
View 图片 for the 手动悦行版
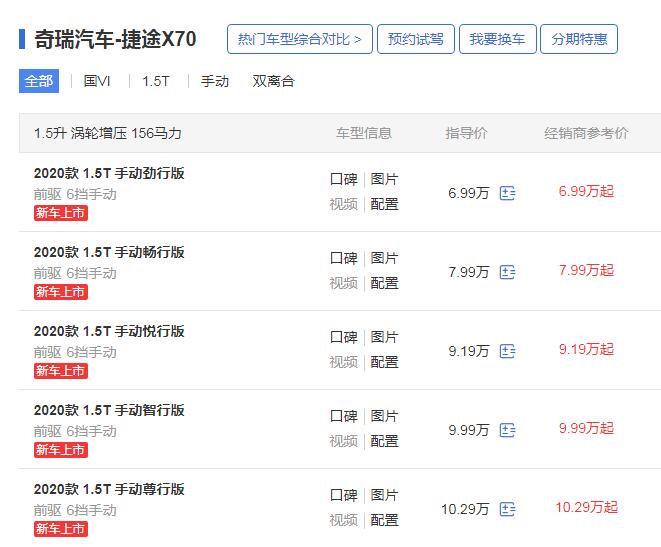coord(384,337)
